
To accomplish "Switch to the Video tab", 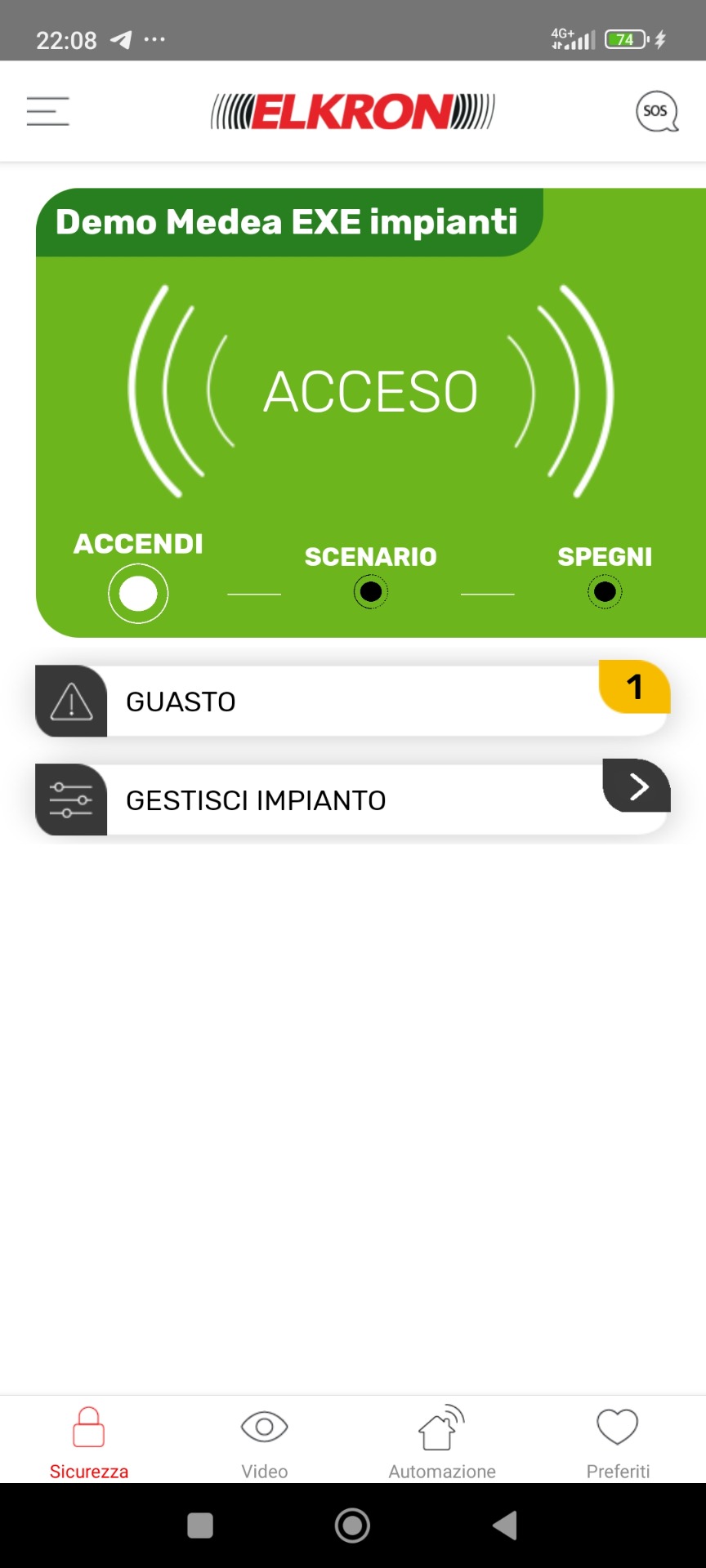I will 264,1442.
